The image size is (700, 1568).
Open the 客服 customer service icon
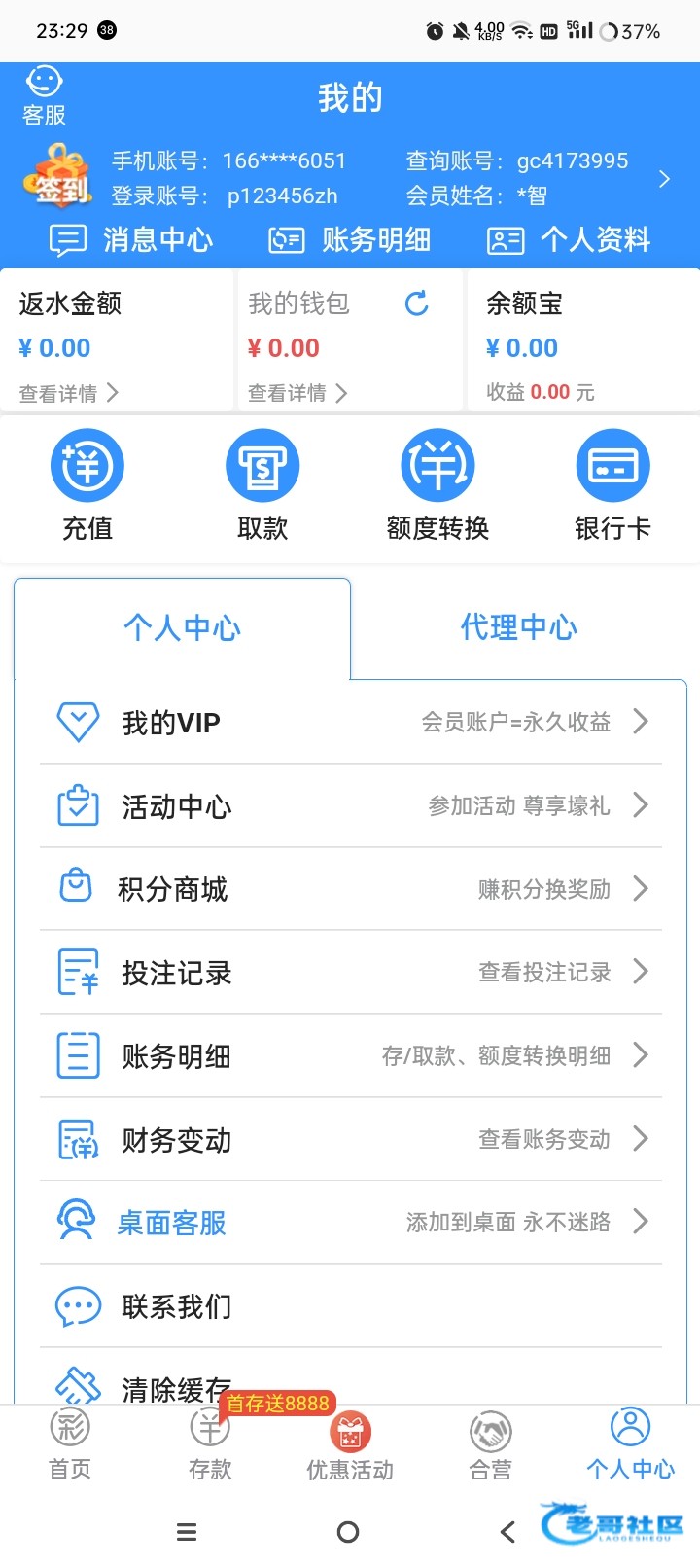[44, 95]
